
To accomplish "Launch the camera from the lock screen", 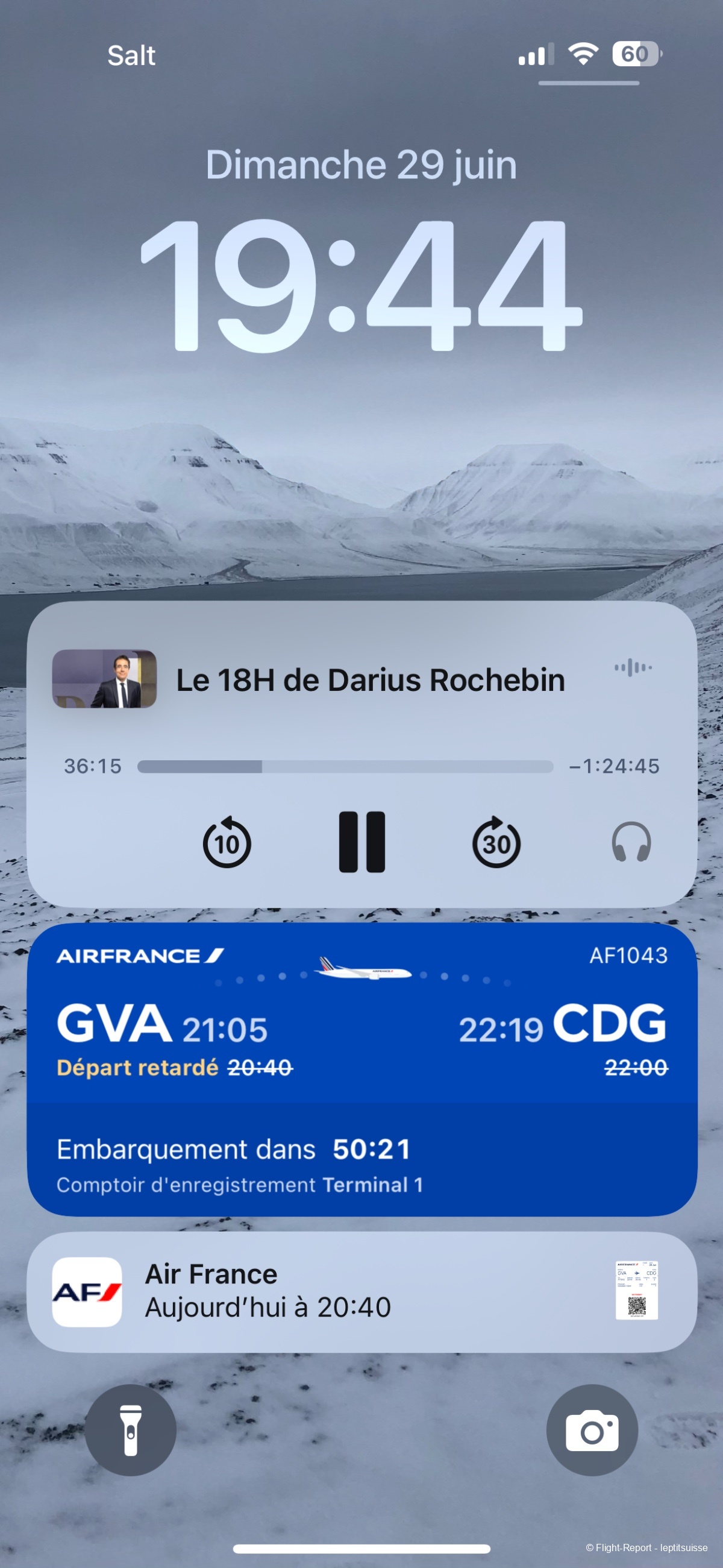I will tap(592, 1430).
